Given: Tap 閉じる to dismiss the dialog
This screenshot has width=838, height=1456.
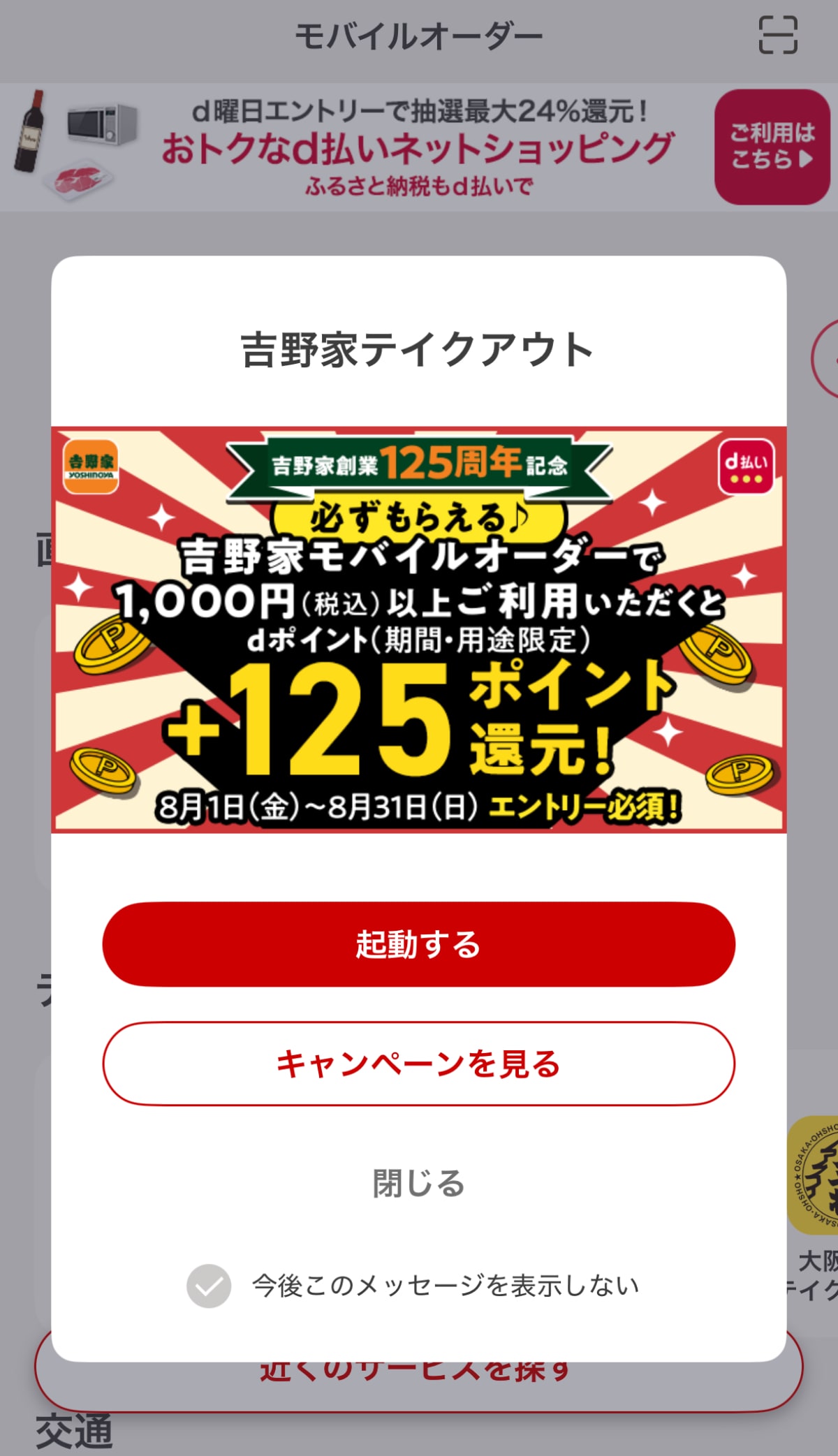Looking at the screenshot, I should 418,1182.
